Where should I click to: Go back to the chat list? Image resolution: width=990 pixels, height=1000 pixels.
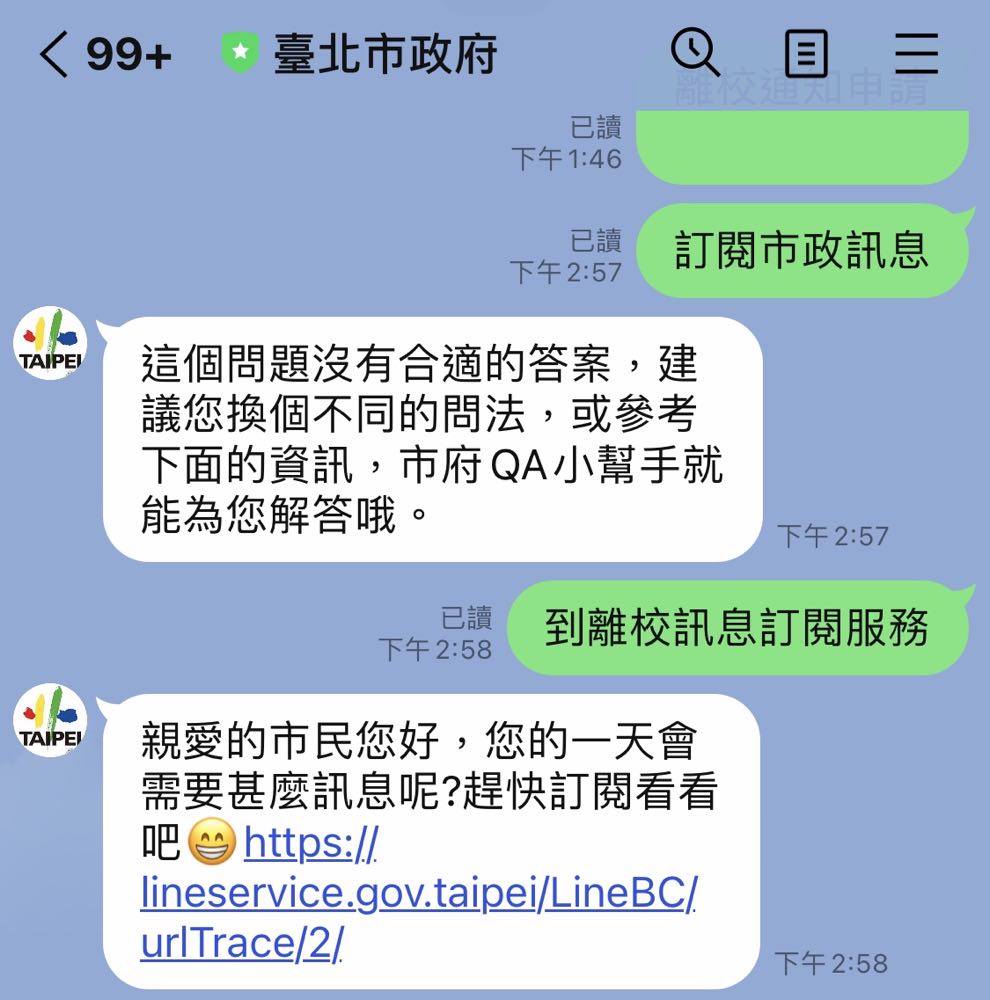click(x=56, y=55)
